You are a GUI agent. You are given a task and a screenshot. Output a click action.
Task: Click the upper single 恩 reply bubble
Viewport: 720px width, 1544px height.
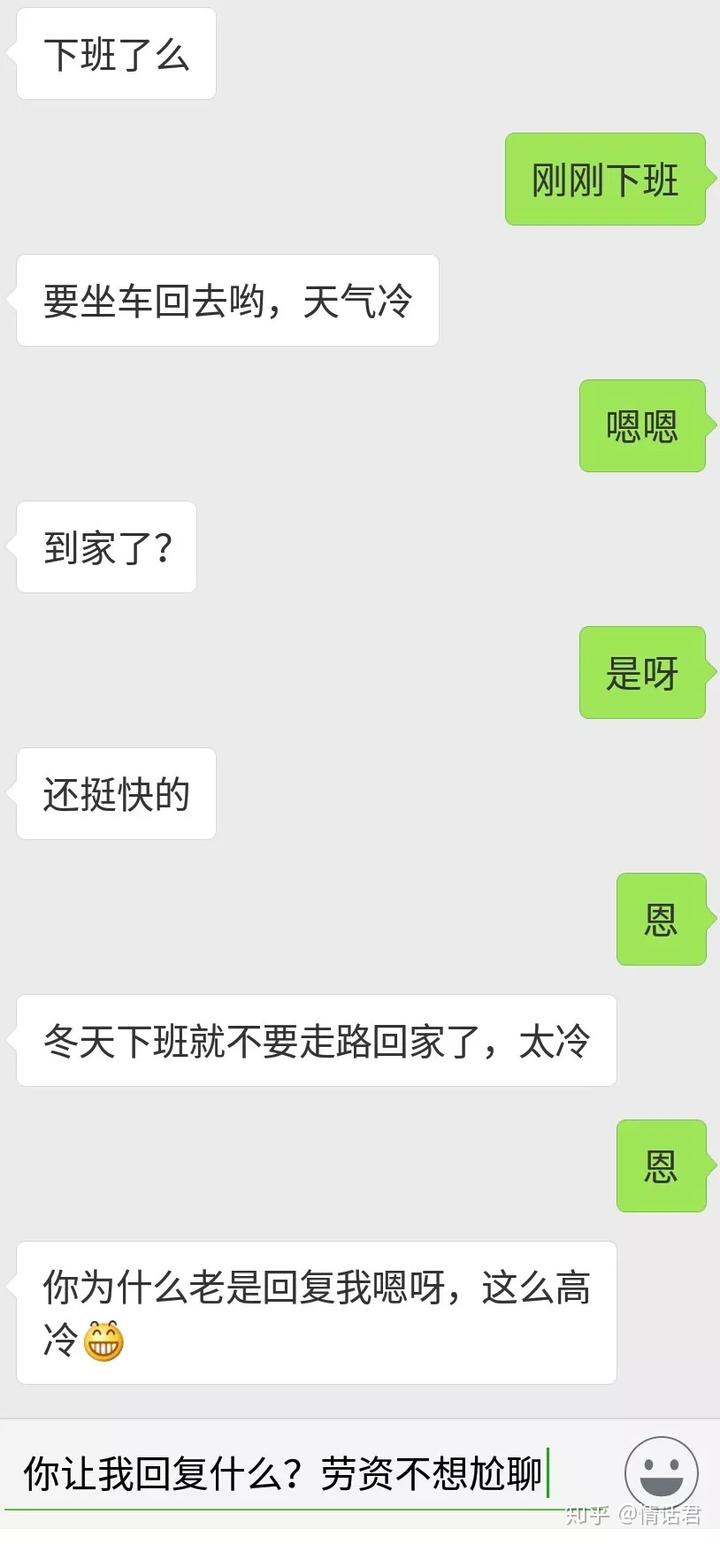661,918
